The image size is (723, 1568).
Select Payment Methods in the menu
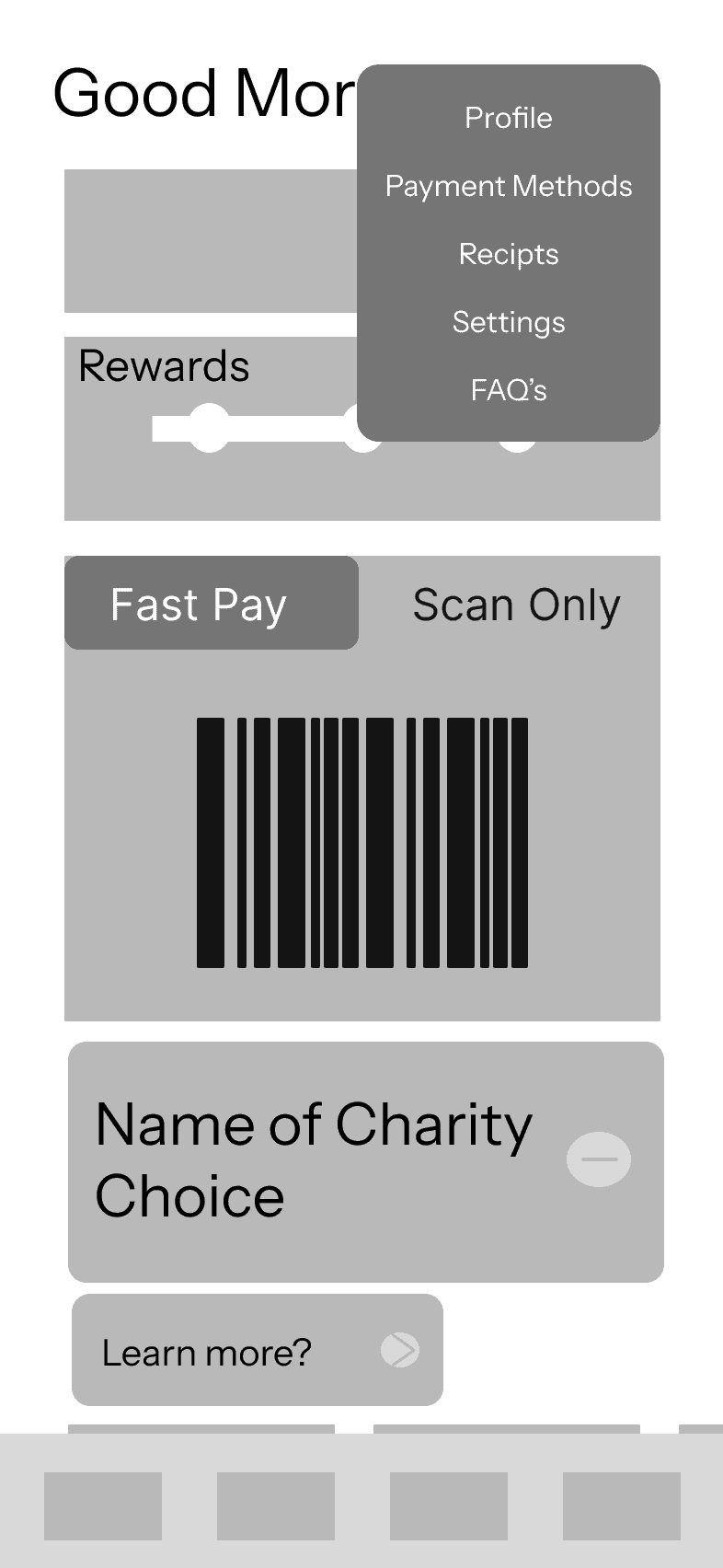click(x=509, y=186)
